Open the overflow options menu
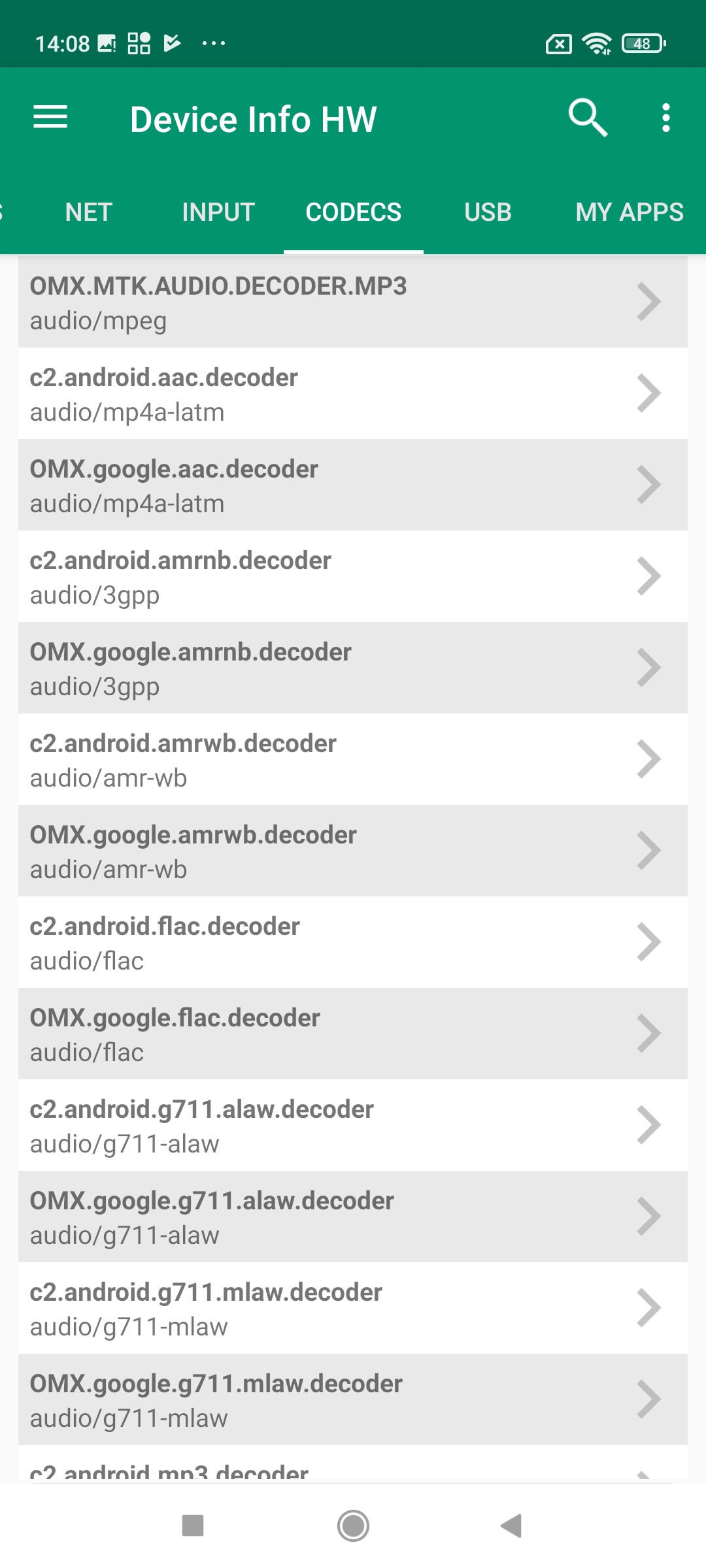The image size is (706, 1568). pyautogui.click(x=665, y=118)
